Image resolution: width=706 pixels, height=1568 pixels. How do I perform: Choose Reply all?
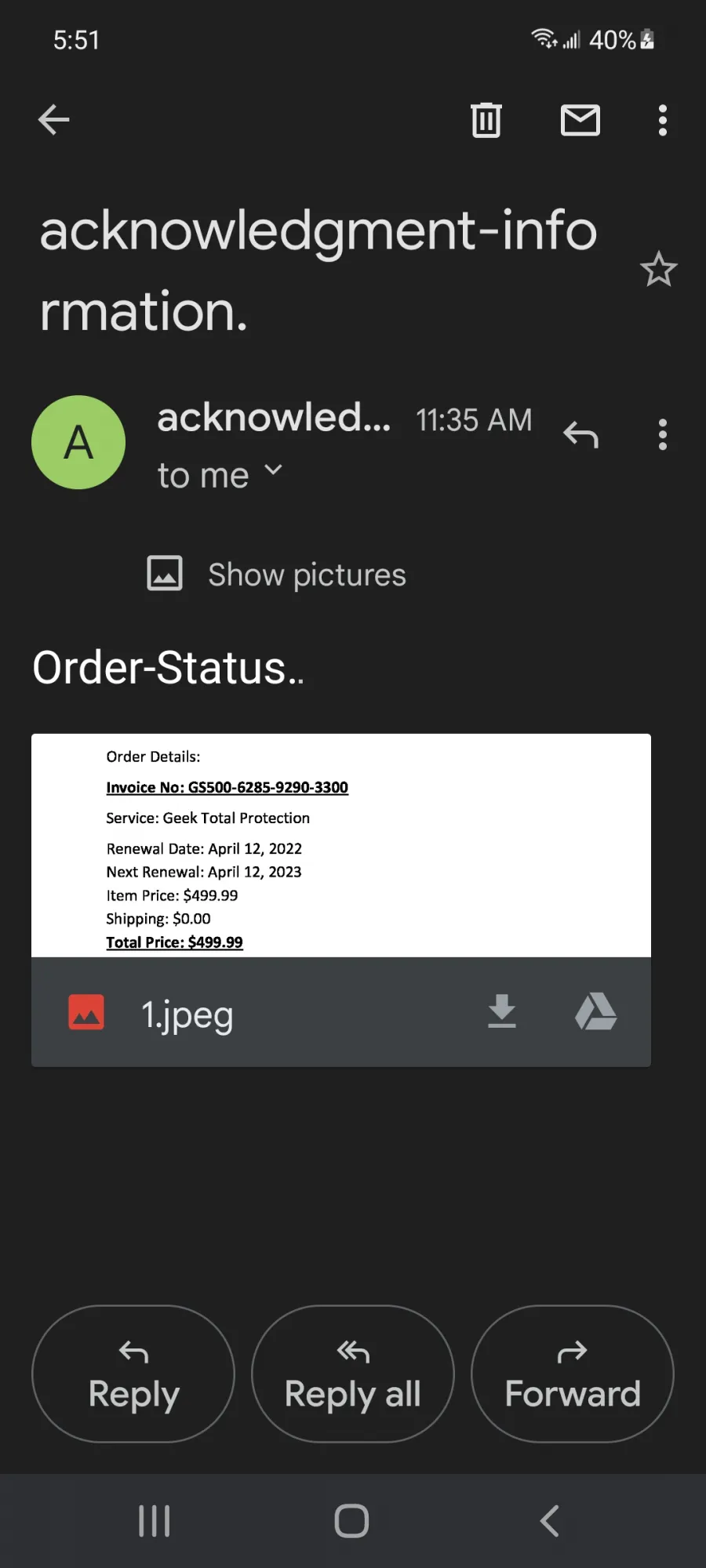(x=353, y=1374)
